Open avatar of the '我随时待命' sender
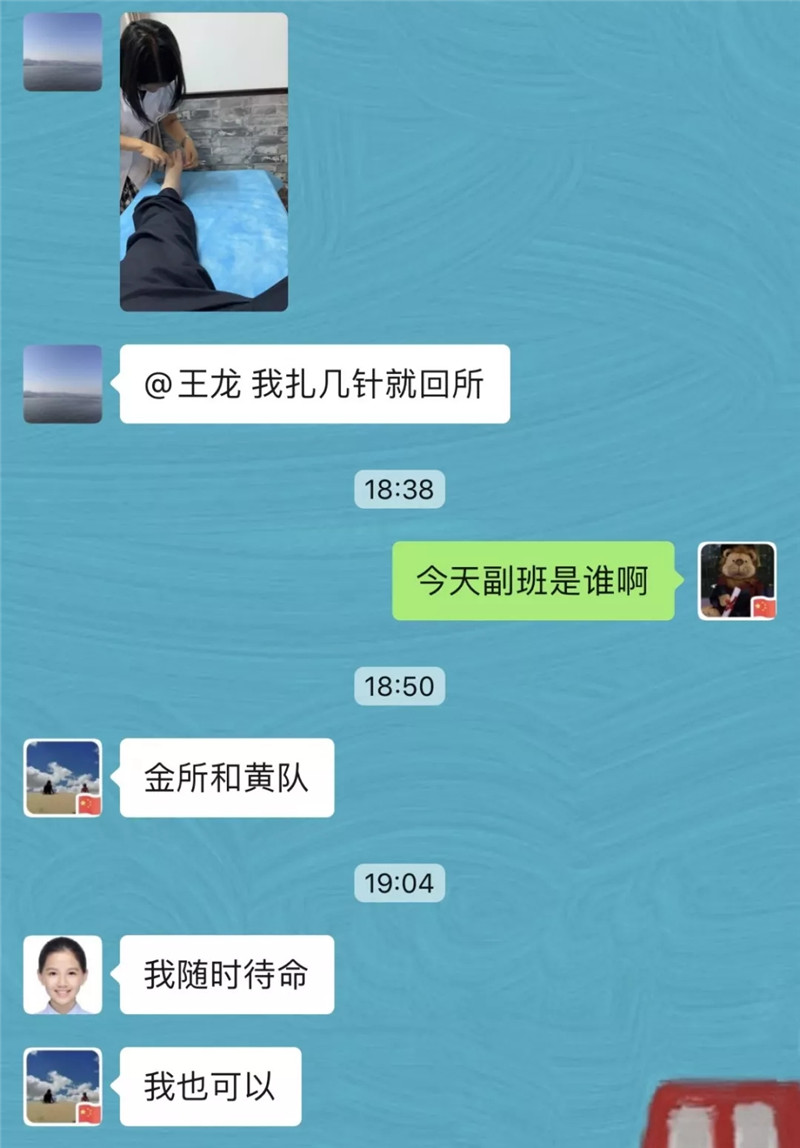Image resolution: width=800 pixels, height=1148 pixels. tap(63, 974)
